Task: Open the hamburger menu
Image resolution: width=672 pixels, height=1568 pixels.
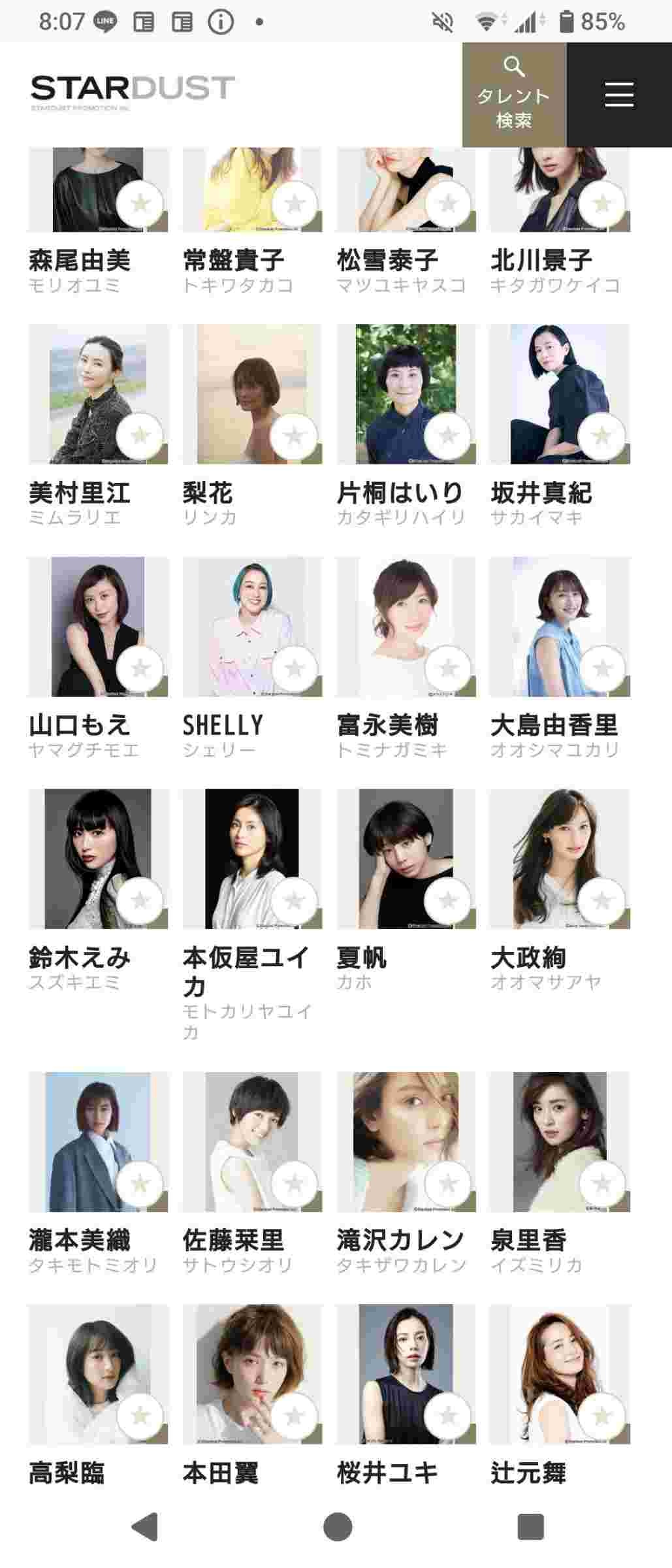Action: point(618,94)
